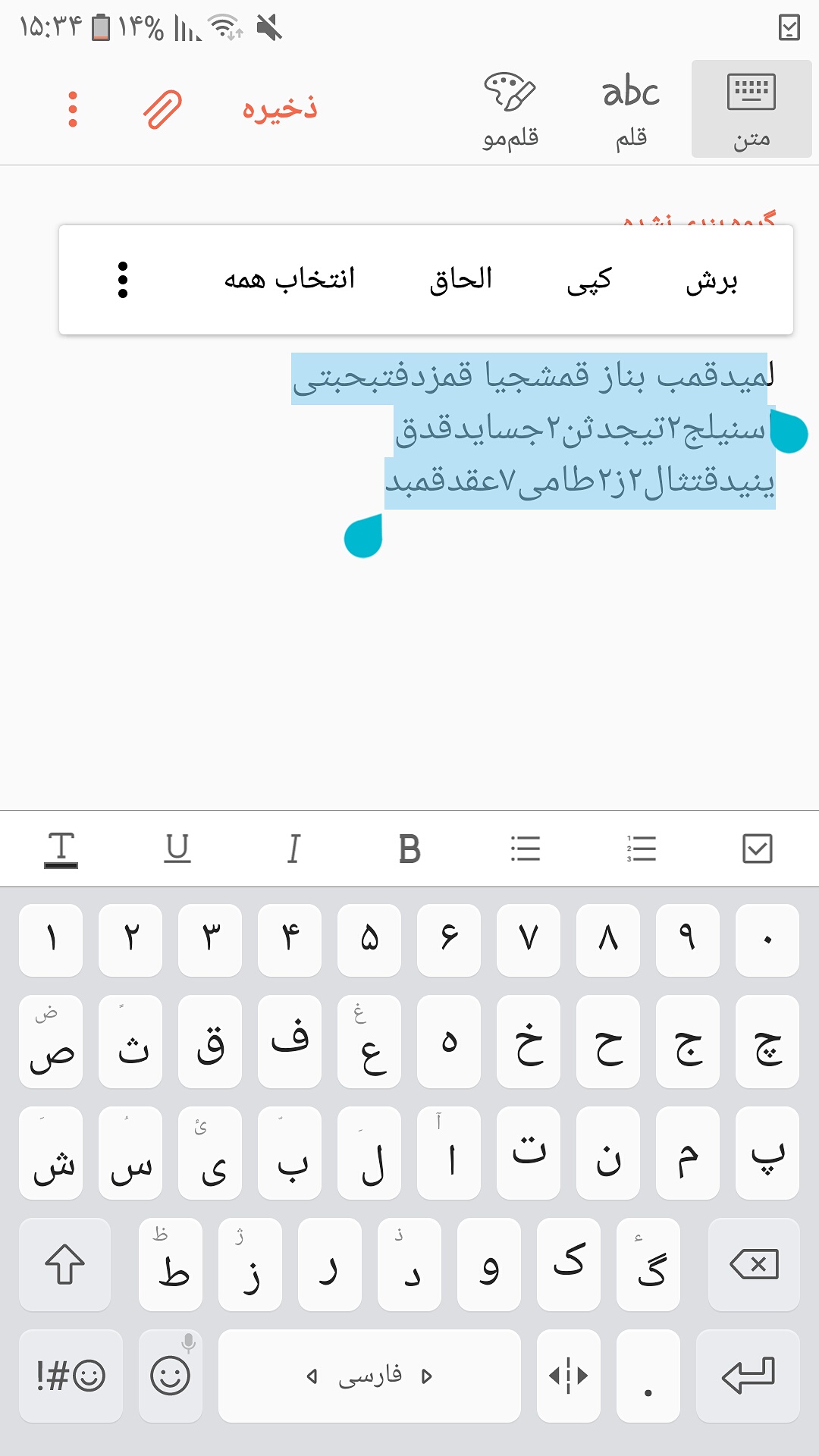Open the attachment paperclip icon
819x1456 pixels.
pos(162,109)
